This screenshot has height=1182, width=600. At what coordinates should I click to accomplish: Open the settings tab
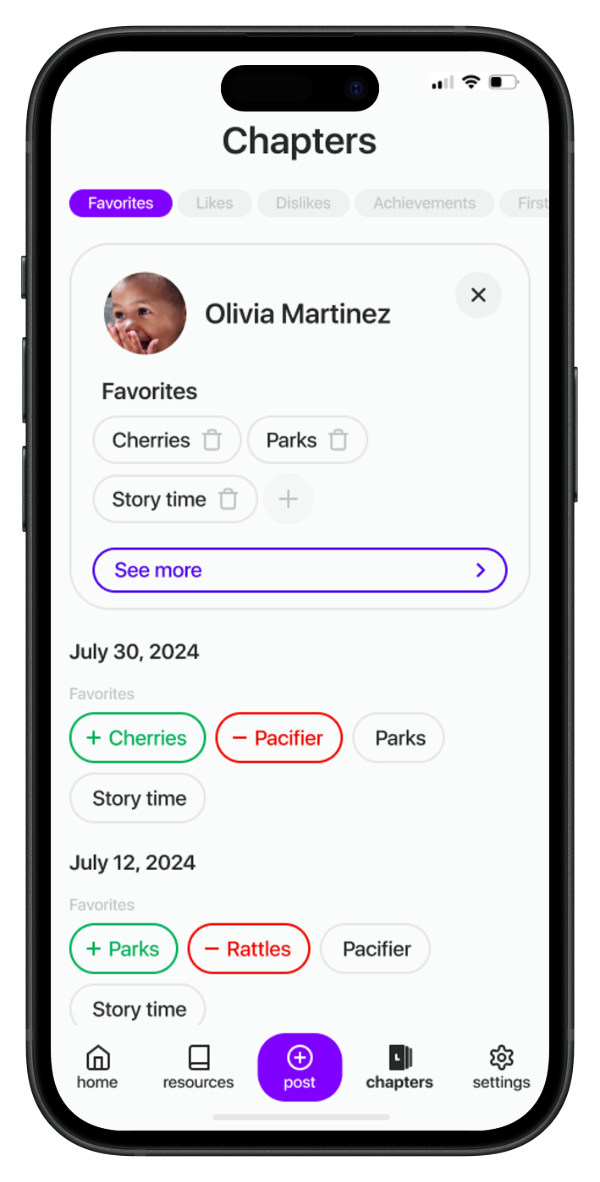click(x=501, y=1067)
